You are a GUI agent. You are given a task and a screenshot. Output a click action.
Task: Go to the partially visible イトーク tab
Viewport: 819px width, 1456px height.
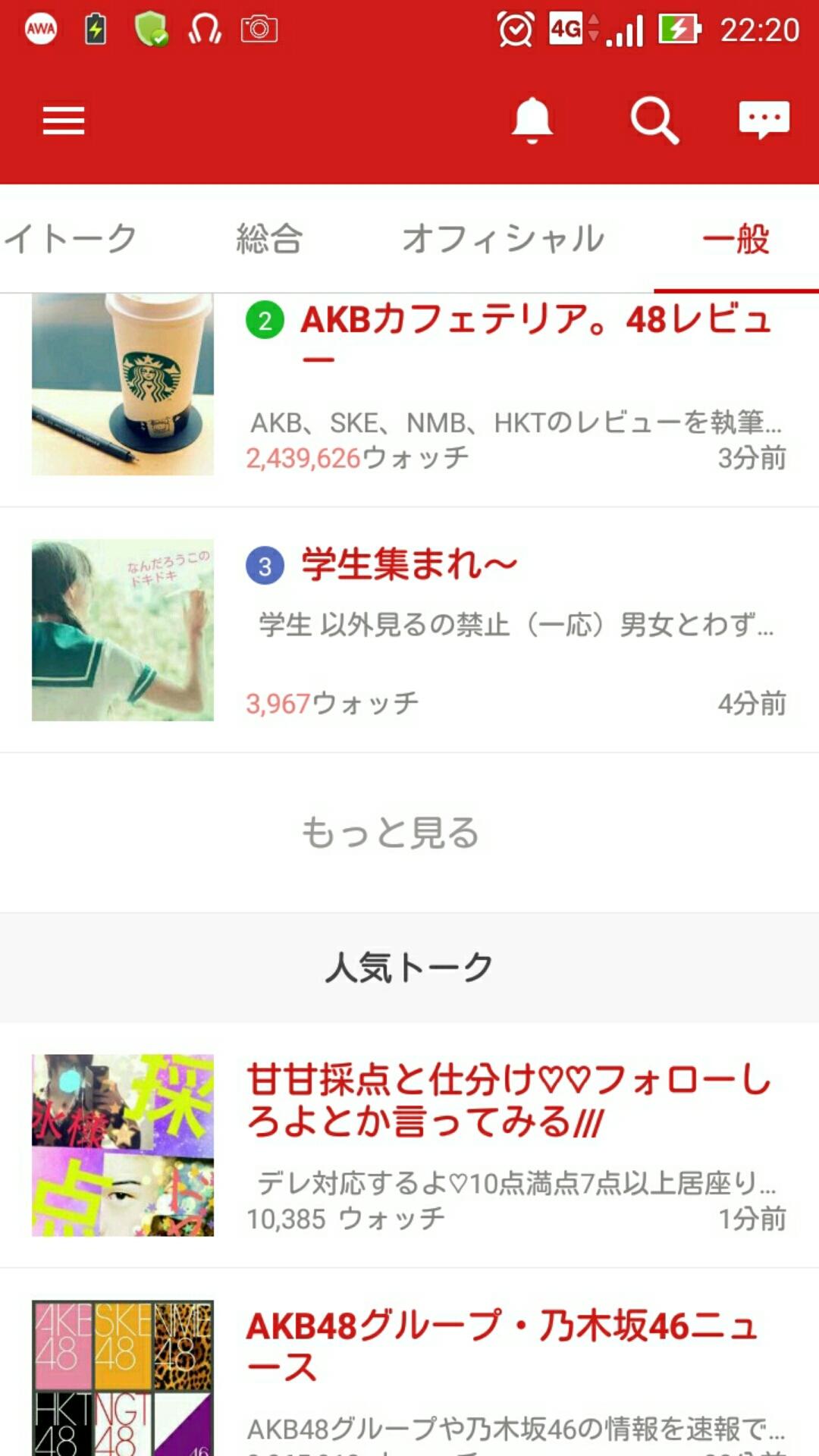[70, 239]
